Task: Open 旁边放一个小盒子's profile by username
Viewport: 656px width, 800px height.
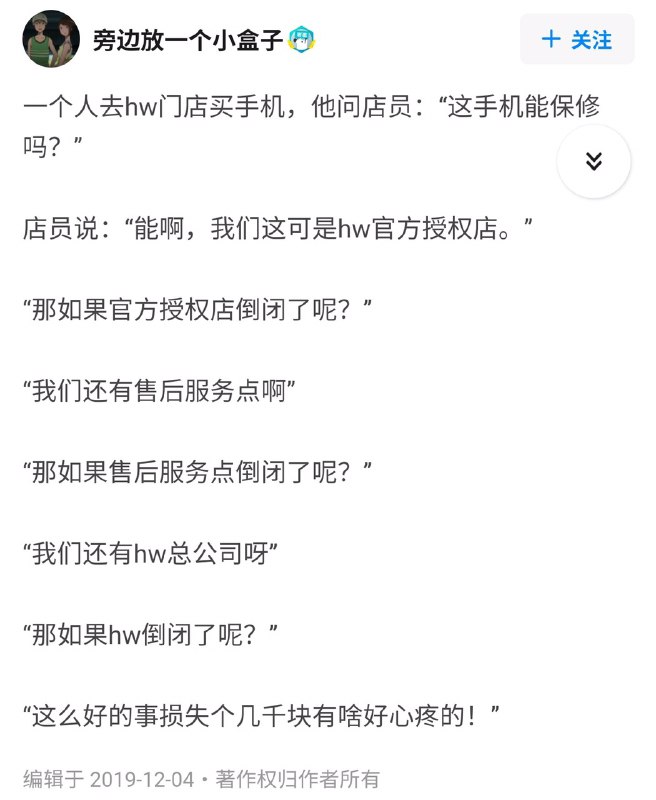Action: point(187,40)
